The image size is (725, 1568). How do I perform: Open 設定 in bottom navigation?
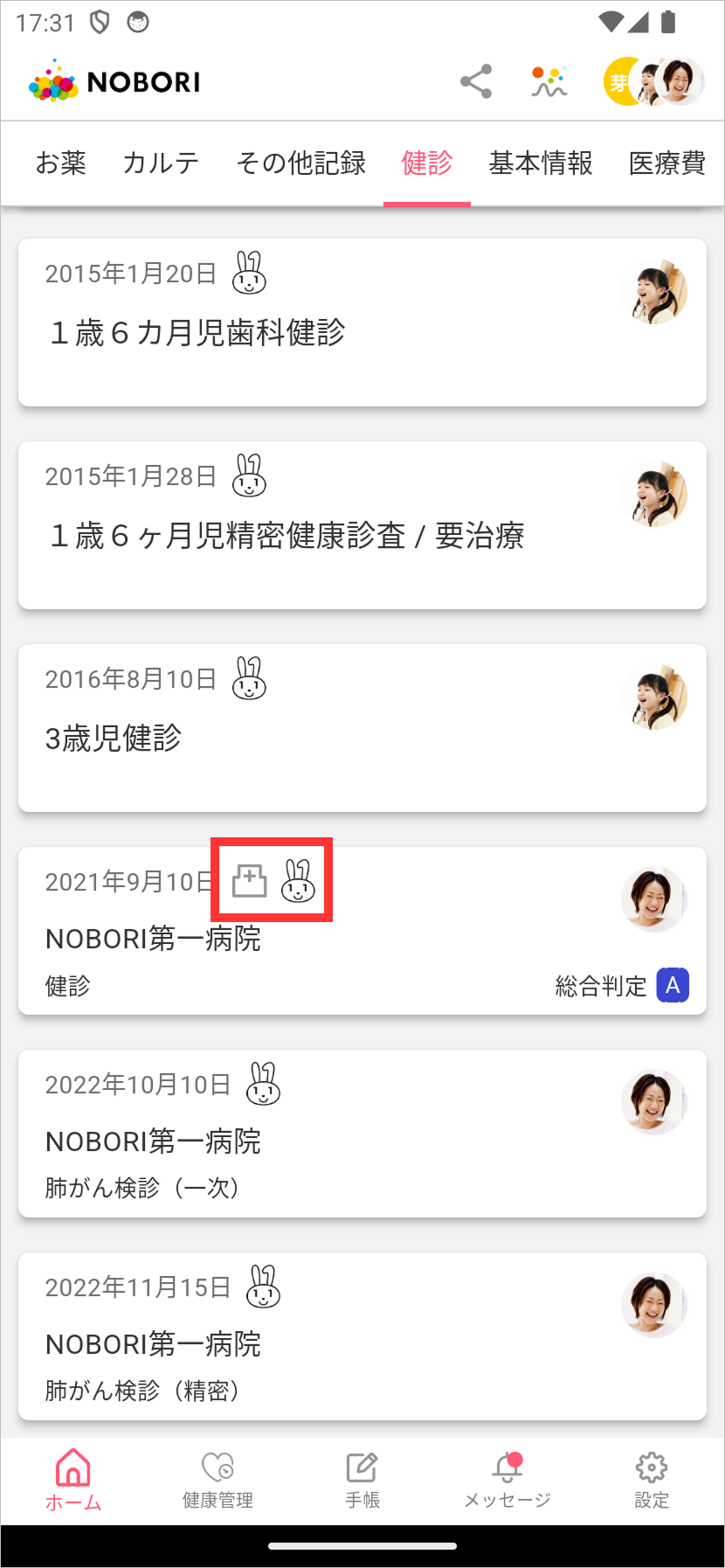[652, 1479]
